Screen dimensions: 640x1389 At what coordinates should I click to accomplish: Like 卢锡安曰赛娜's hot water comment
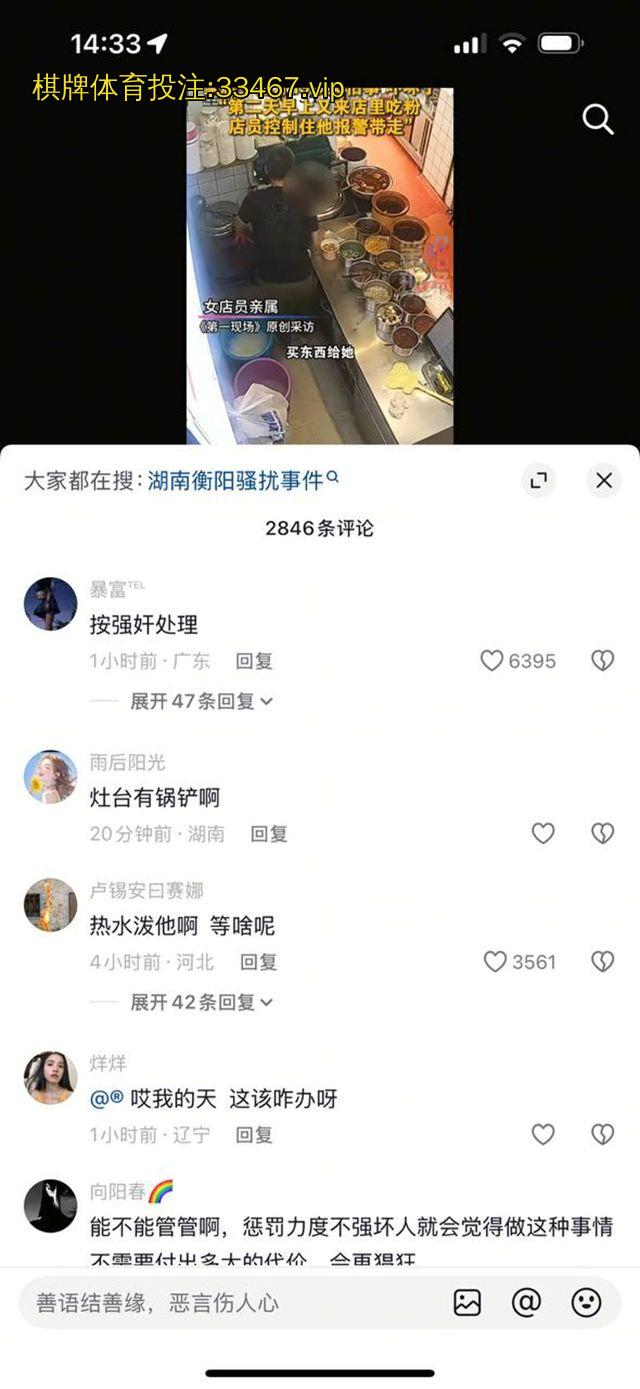pos(496,962)
